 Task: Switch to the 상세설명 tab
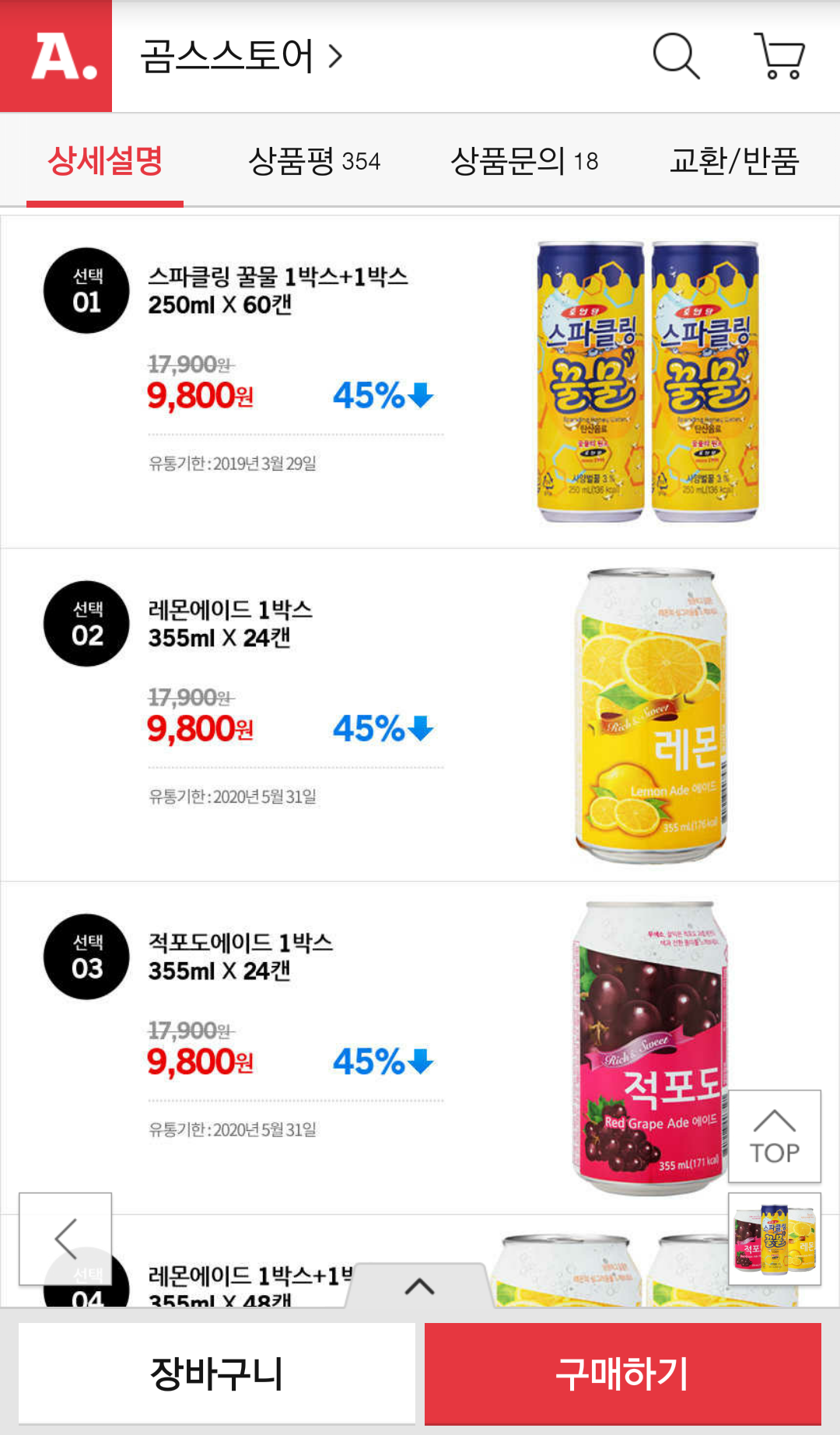click(x=105, y=161)
